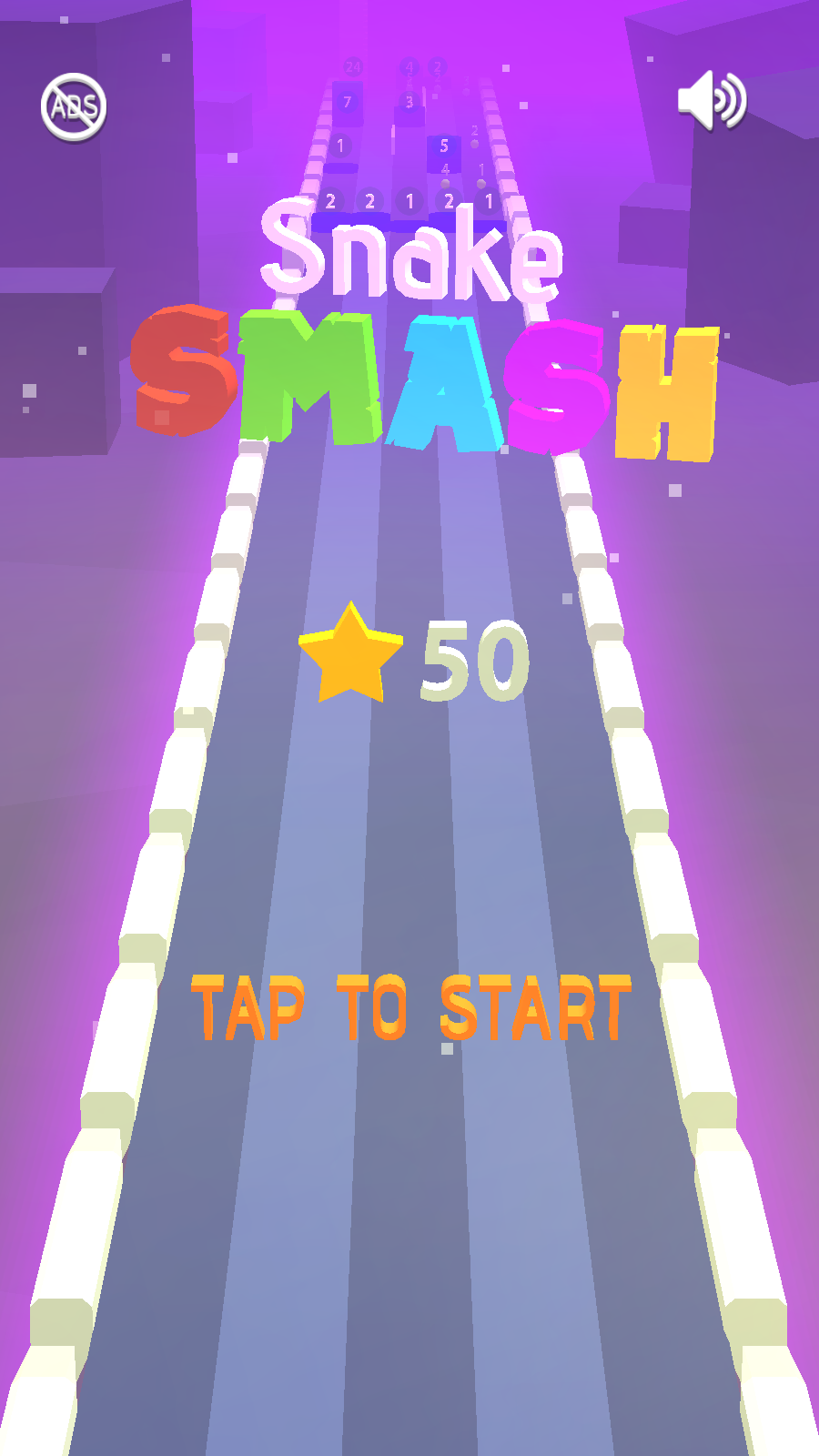Viewport: 819px width, 1456px height.
Task: Tap to start the game
Action: [x=410, y=1008]
